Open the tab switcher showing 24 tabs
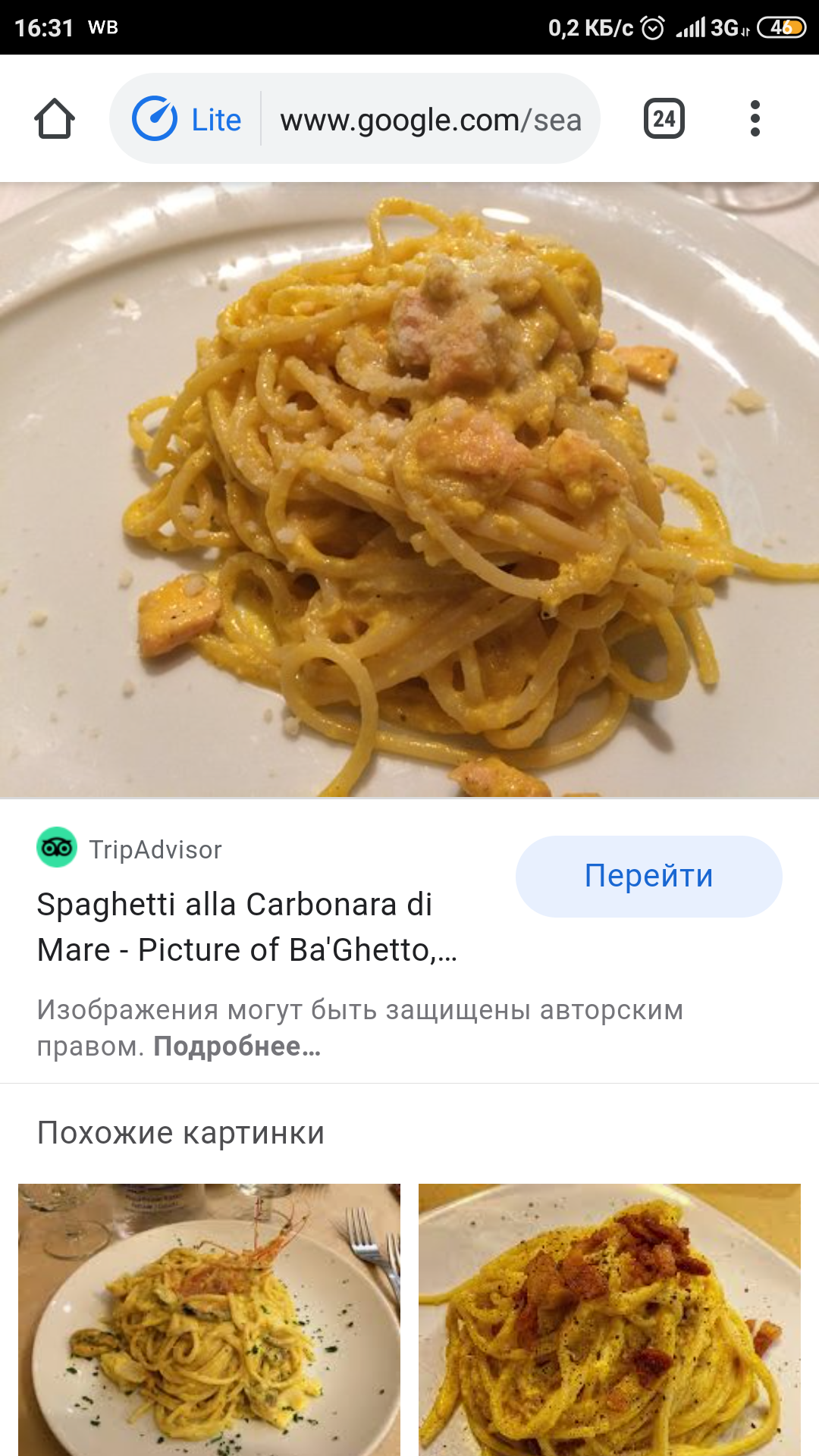The image size is (819, 1456). [x=664, y=119]
